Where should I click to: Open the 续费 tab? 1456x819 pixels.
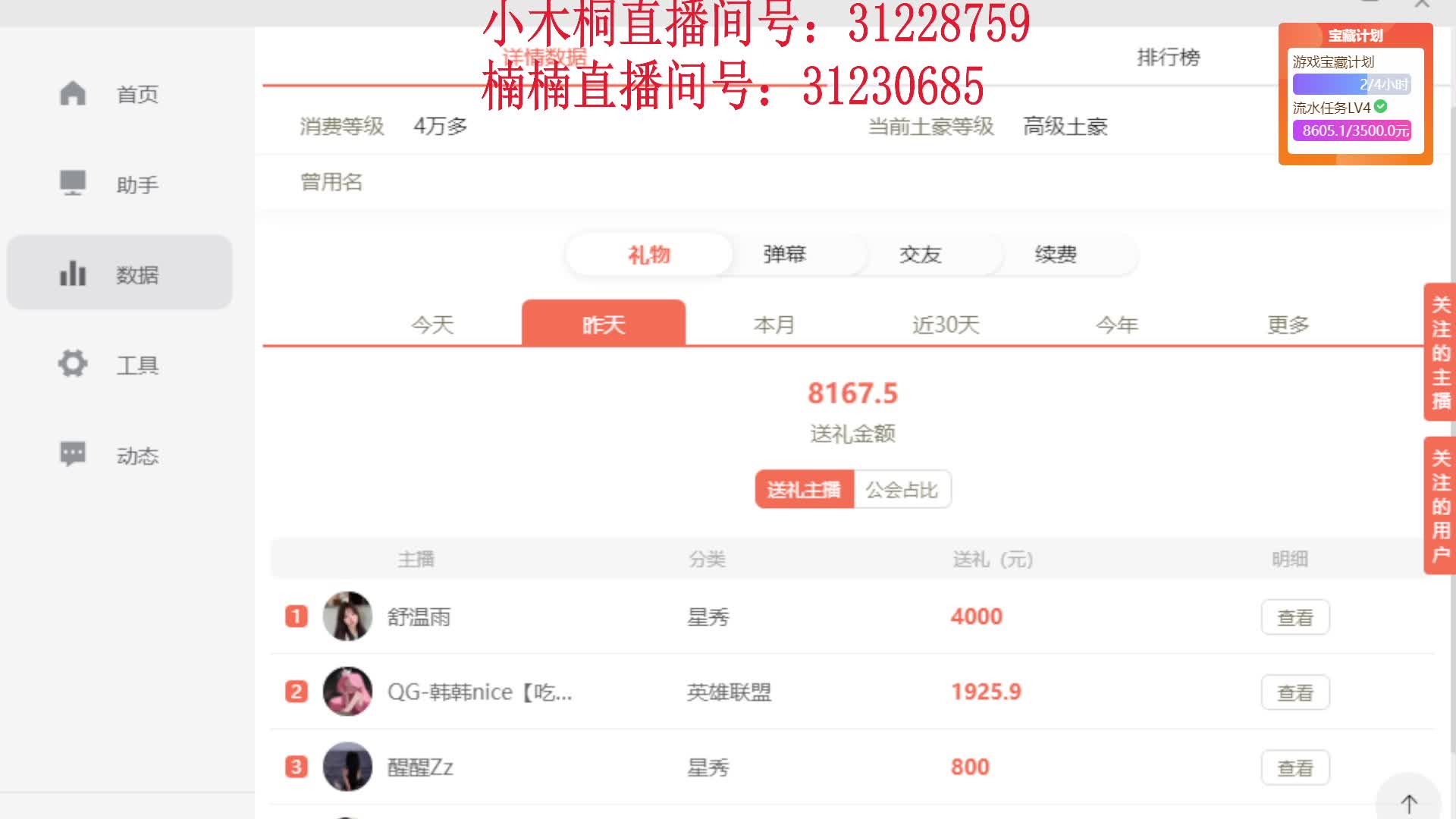[1056, 254]
